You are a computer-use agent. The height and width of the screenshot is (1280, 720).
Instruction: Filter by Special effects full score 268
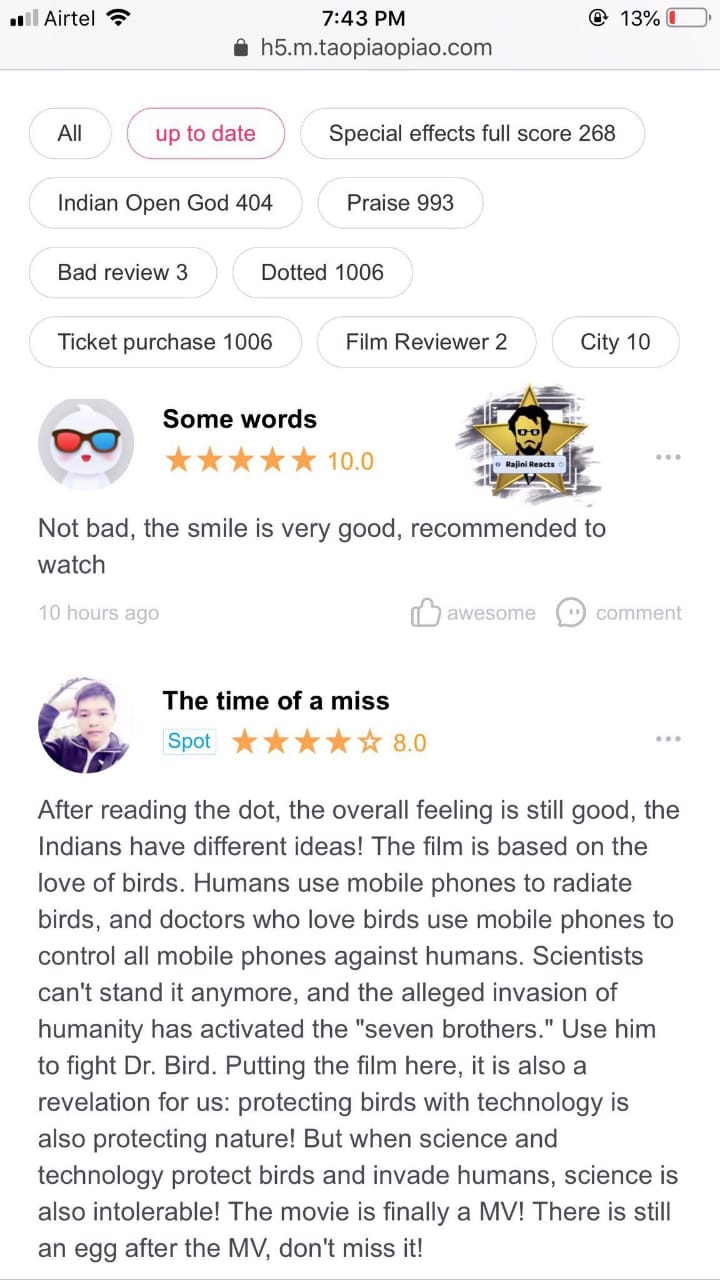click(x=472, y=133)
